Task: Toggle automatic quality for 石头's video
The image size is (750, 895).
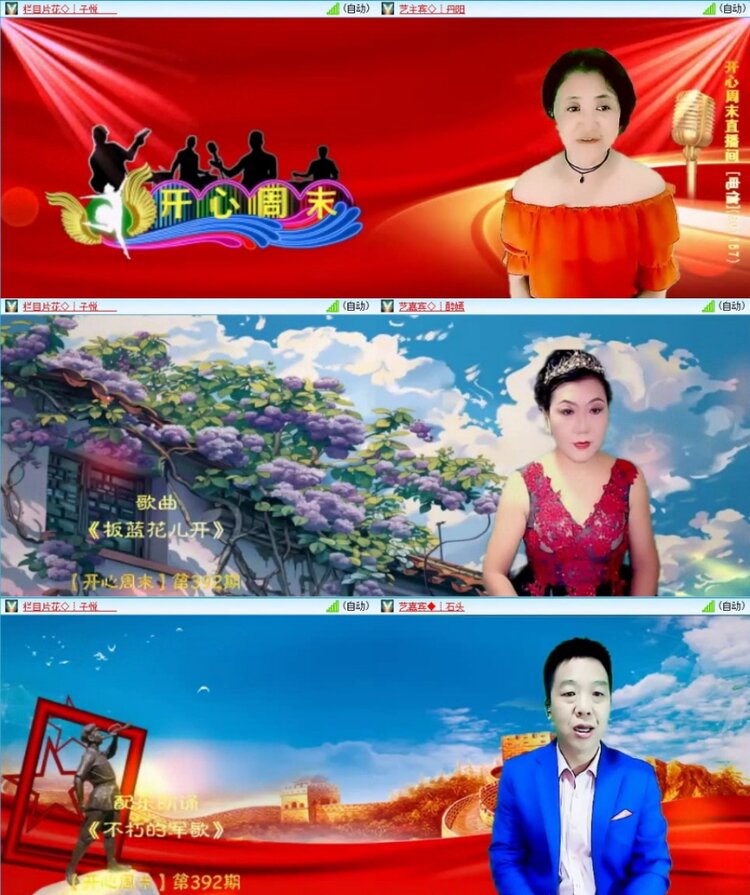Action: (x=733, y=608)
